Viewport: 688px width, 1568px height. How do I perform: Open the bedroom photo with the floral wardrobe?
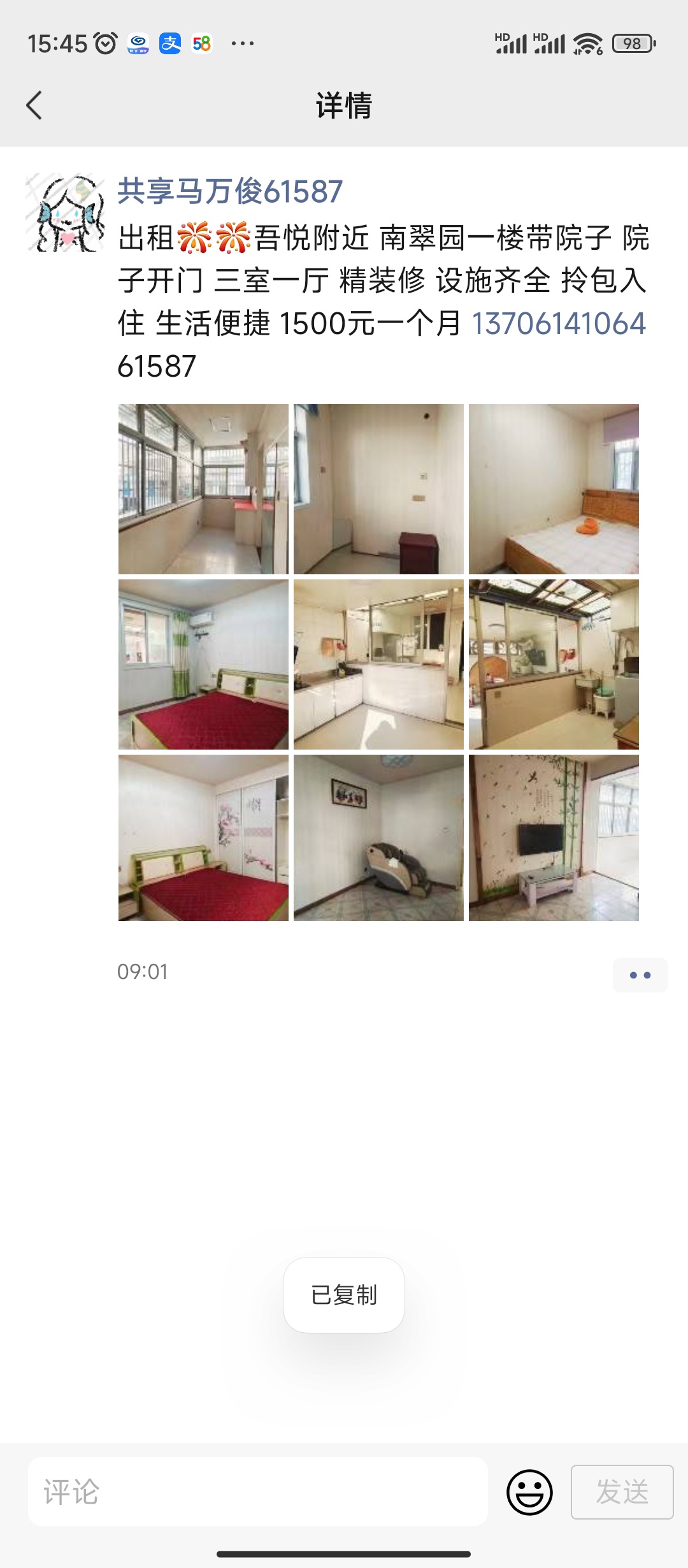203,838
